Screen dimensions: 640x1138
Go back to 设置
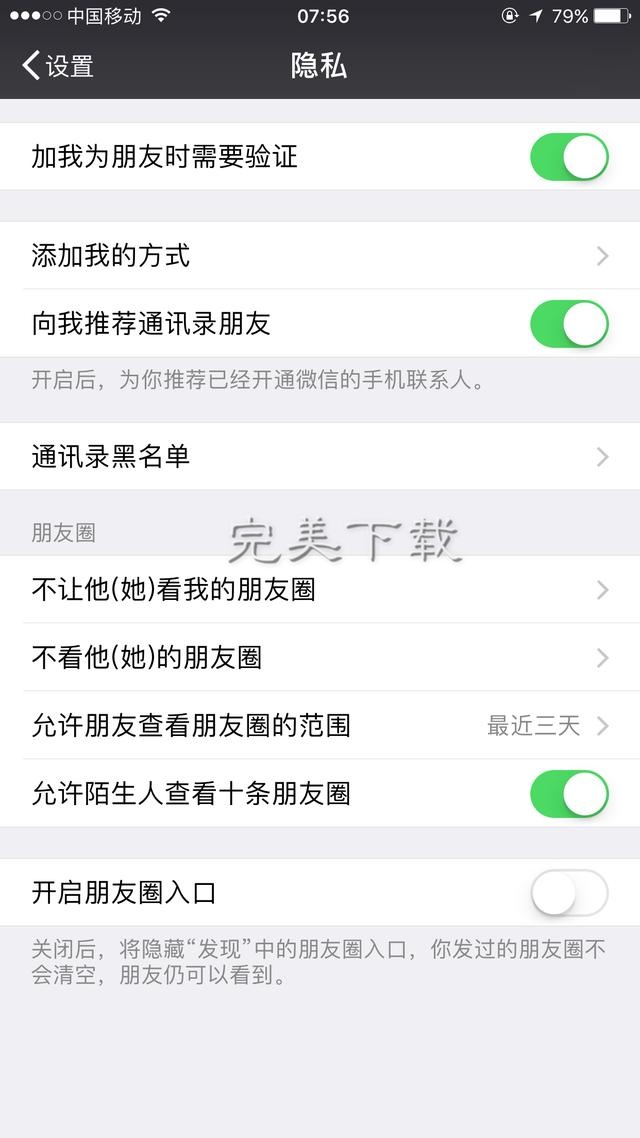[x=58, y=66]
